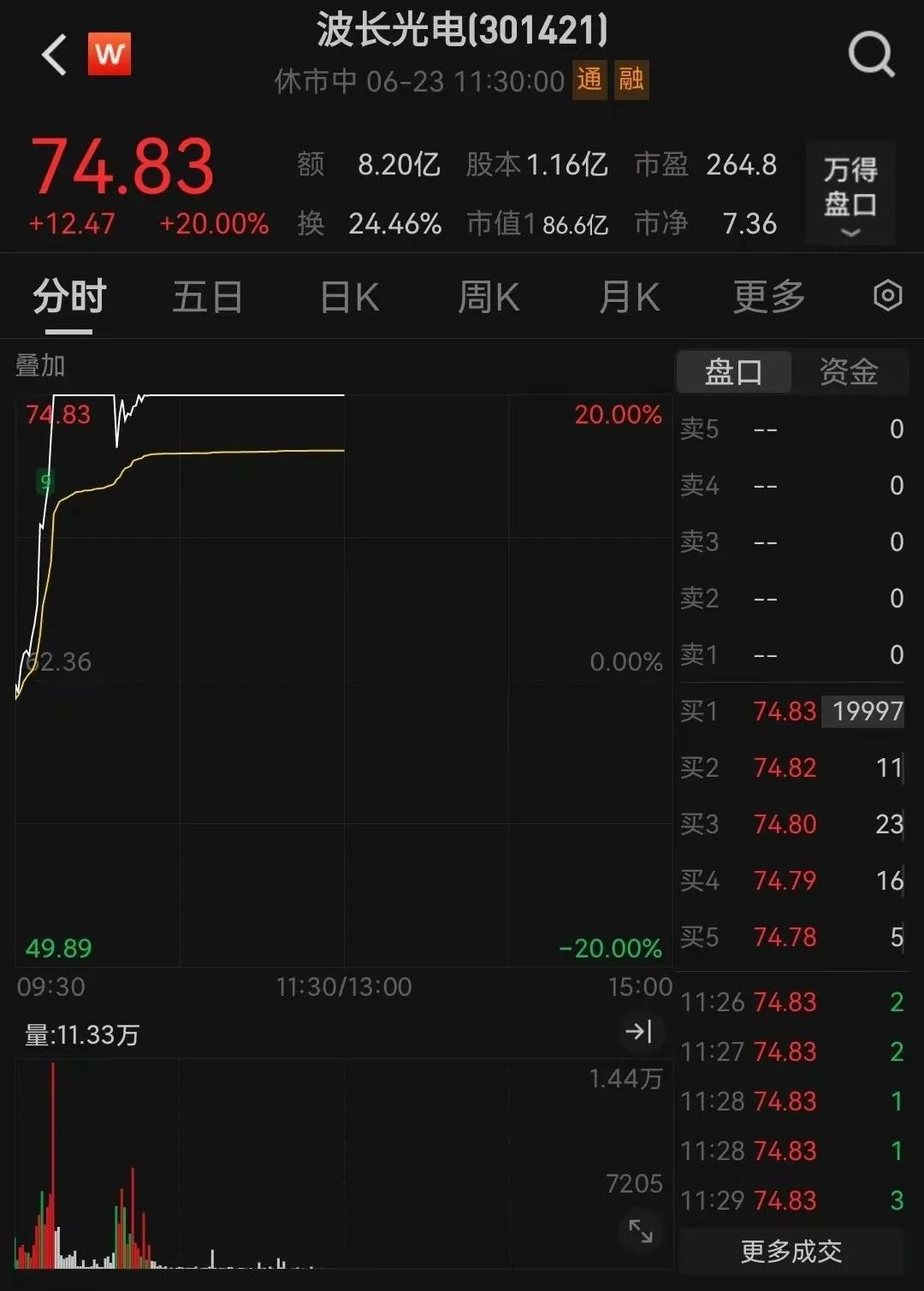
Task: Select the 盘口 panel
Action: tap(733, 371)
